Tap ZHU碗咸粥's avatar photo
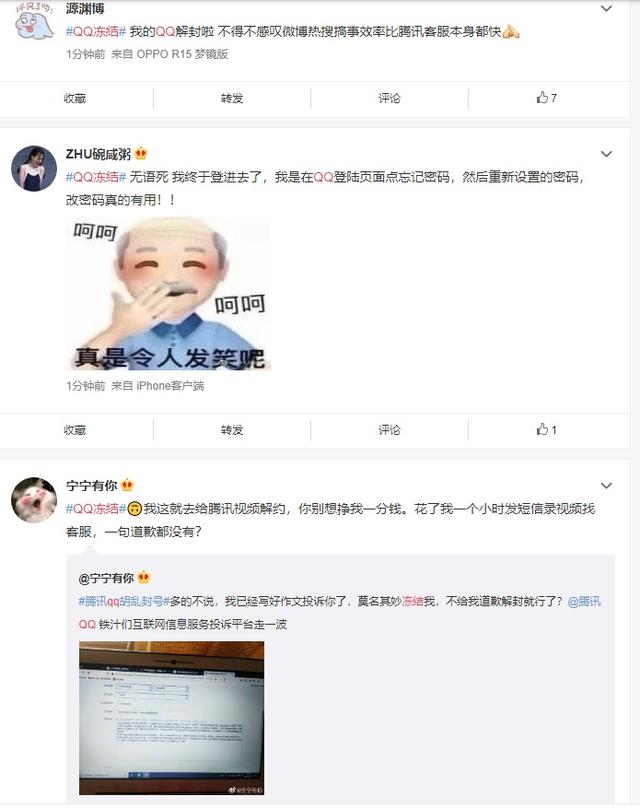640x808 pixels. [x=33, y=167]
